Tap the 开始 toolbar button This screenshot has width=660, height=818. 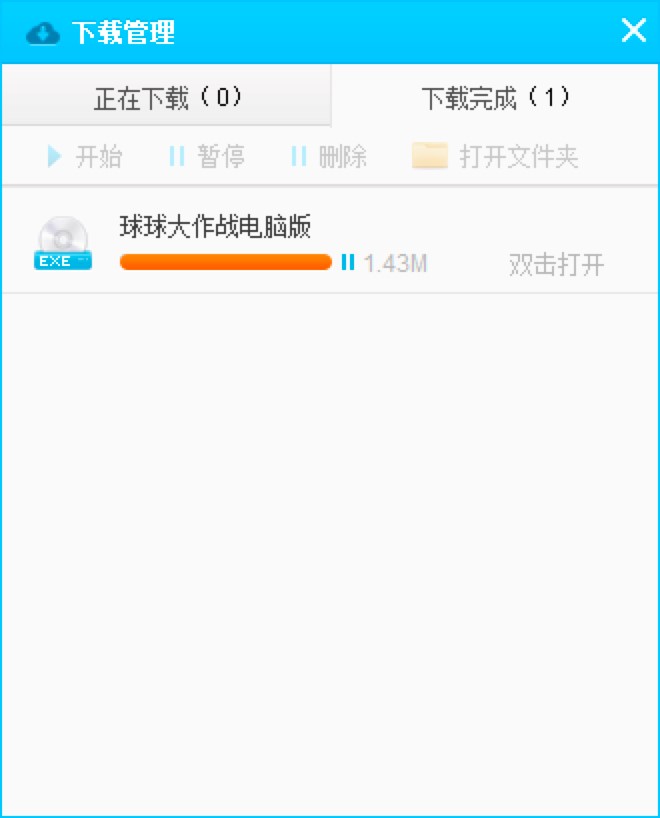click(85, 157)
